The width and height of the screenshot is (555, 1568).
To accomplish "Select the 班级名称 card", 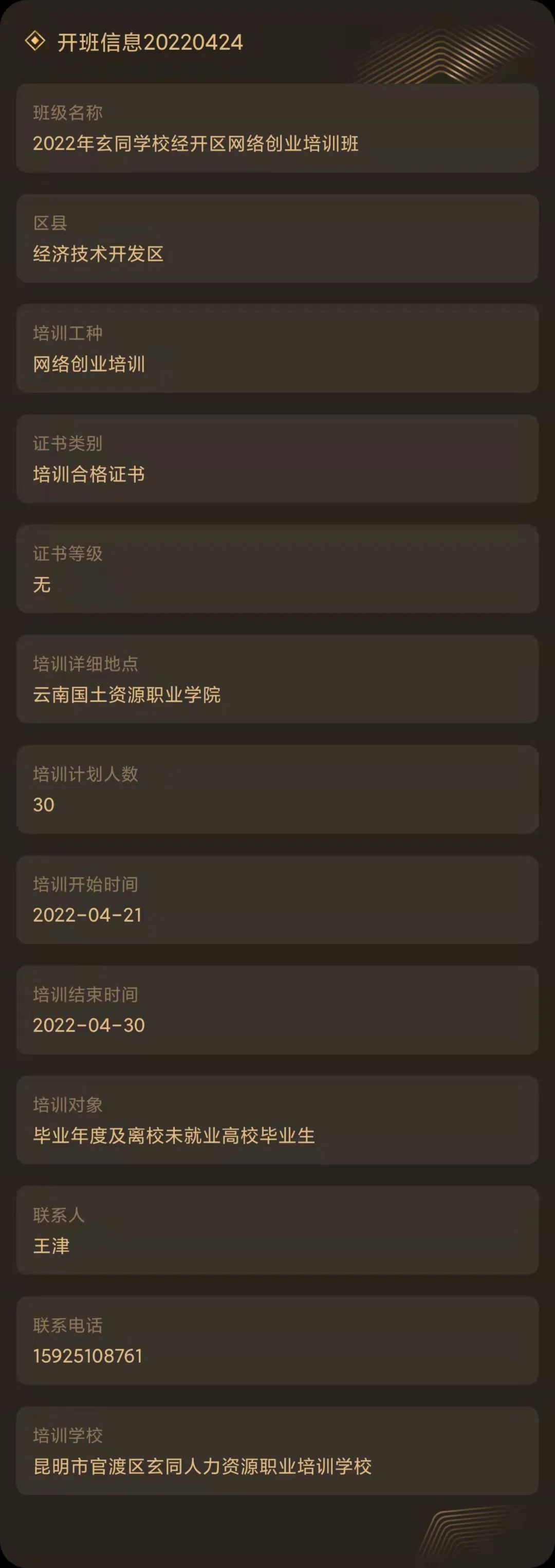I will [277, 128].
